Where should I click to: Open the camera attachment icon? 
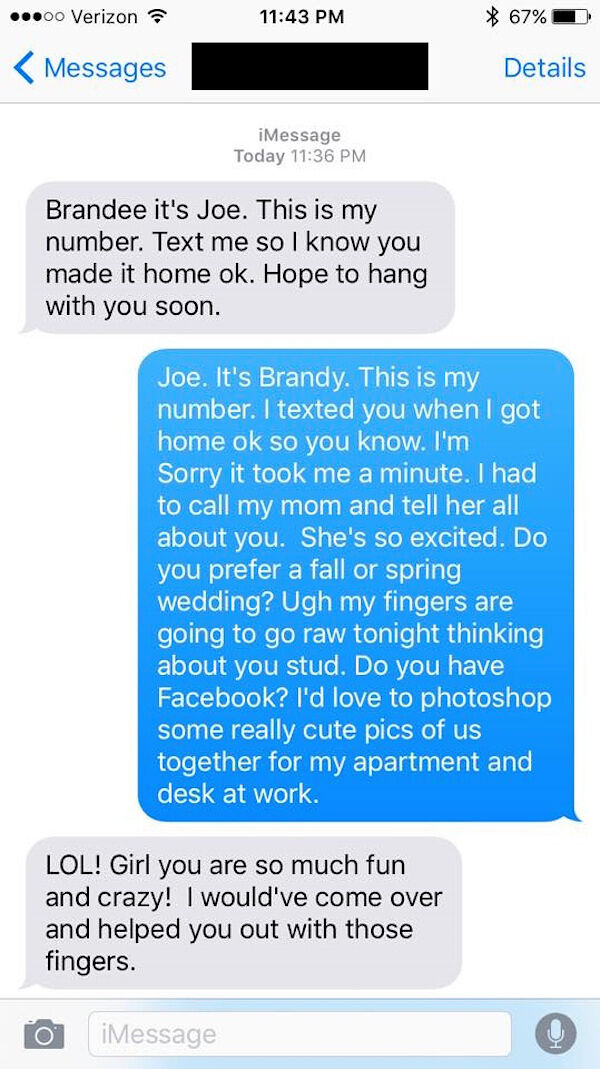[x=44, y=1034]
